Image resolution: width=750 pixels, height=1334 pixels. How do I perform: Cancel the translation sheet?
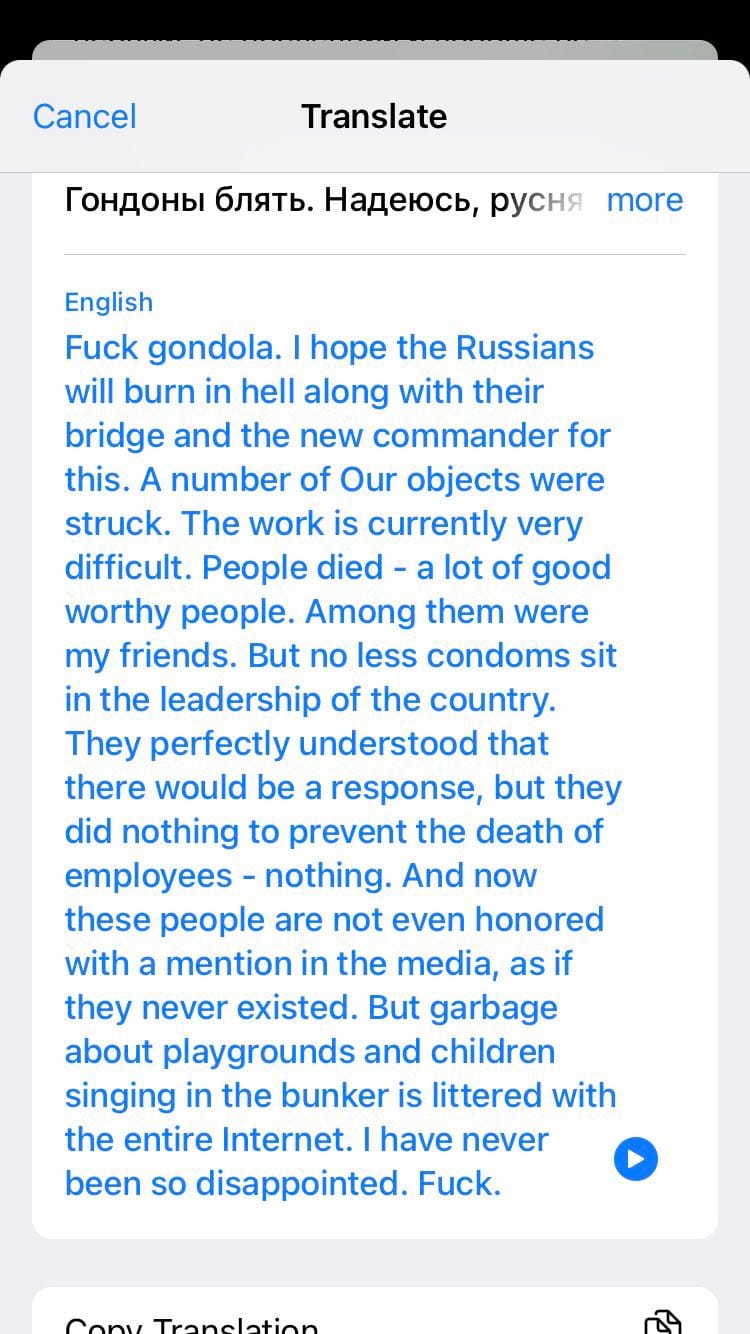click(x=84, y=116)
